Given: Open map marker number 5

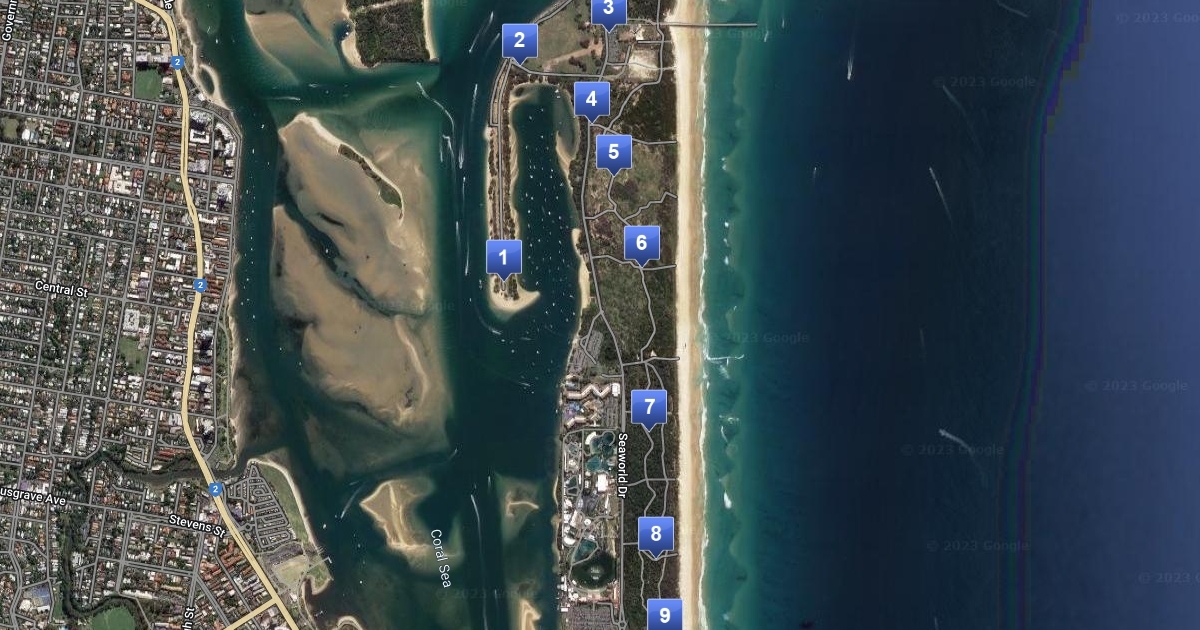Looking at the screenshot, I should pyautogui.click(x=614, y=153).
